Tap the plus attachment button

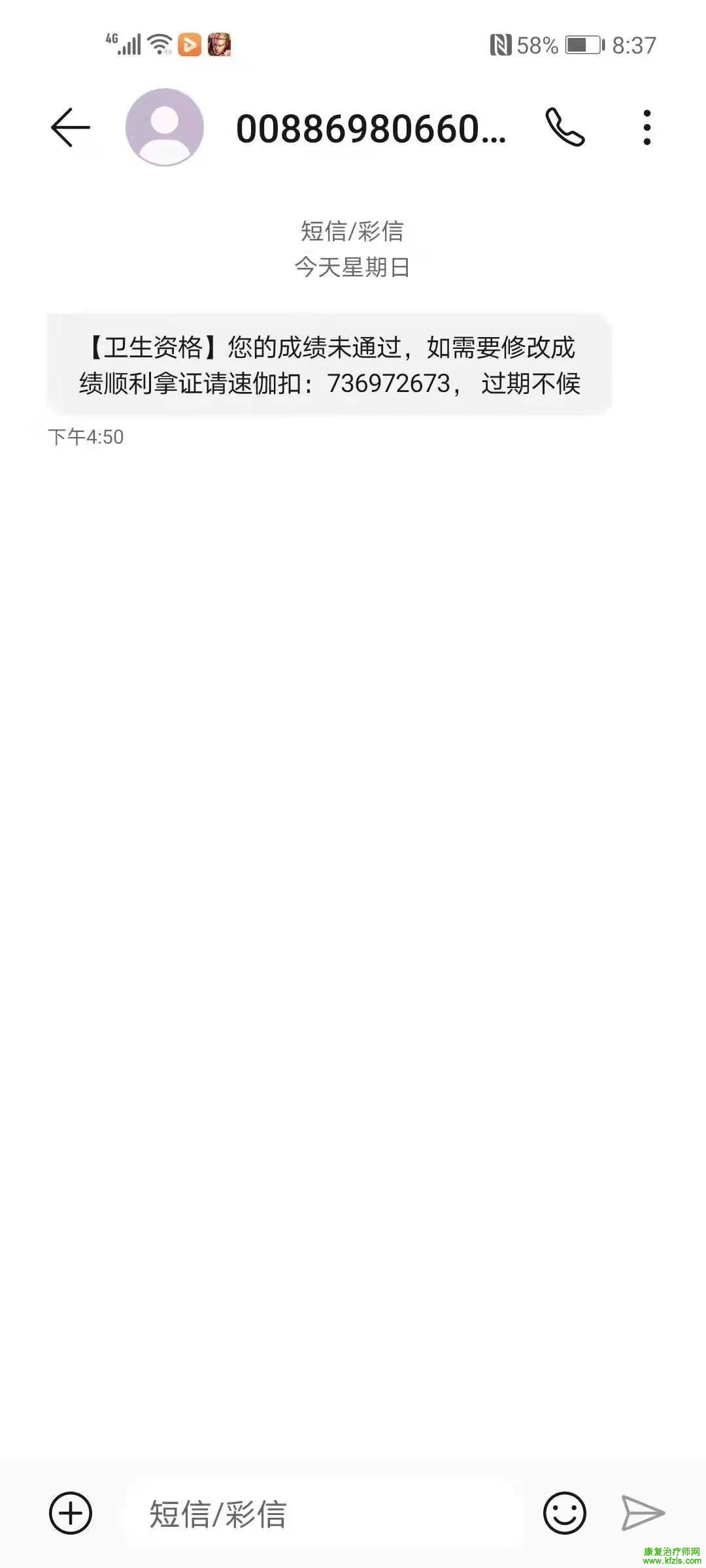pos(71,1513)
